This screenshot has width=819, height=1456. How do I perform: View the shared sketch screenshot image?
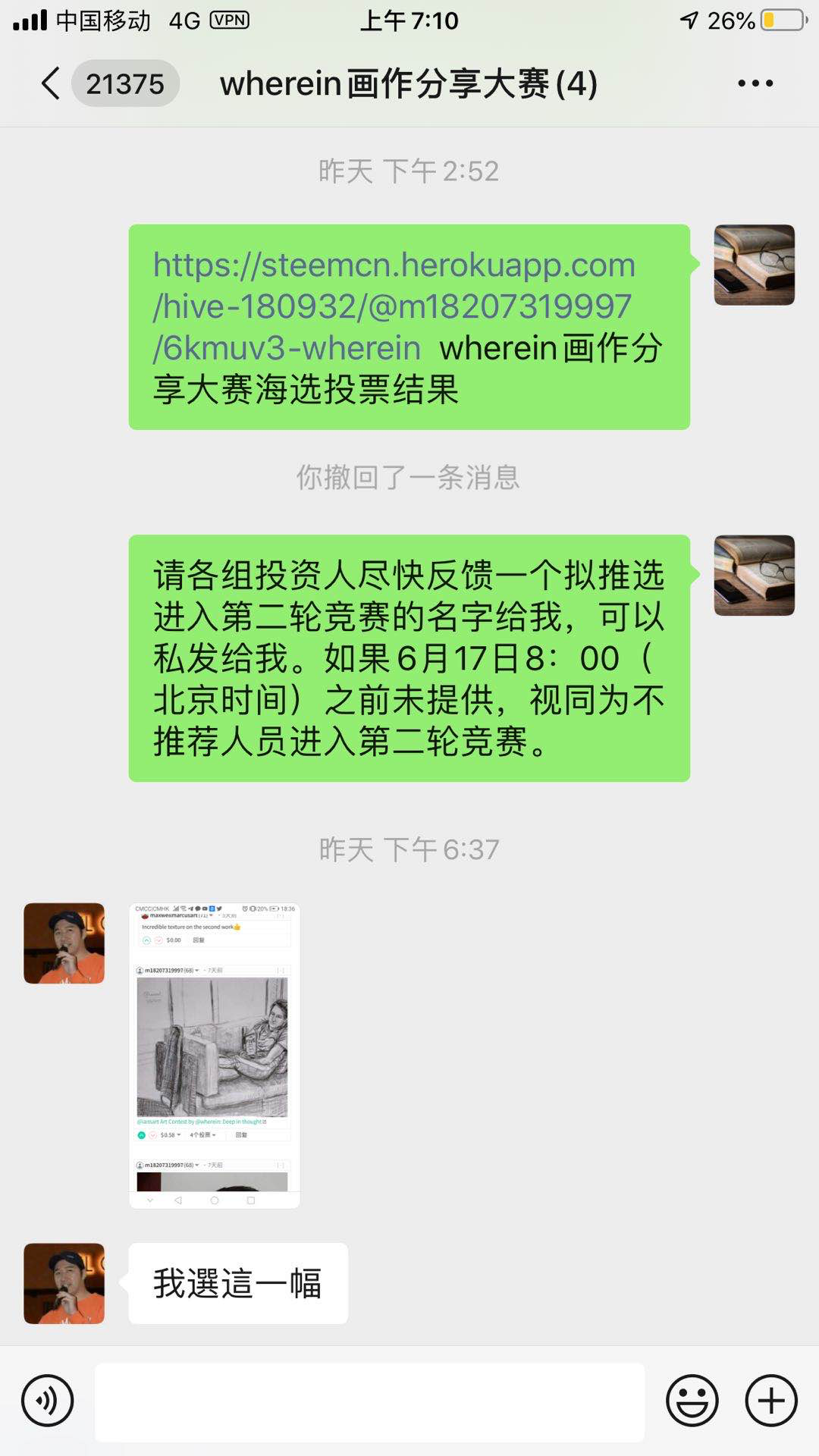[x=215, y=1055]
